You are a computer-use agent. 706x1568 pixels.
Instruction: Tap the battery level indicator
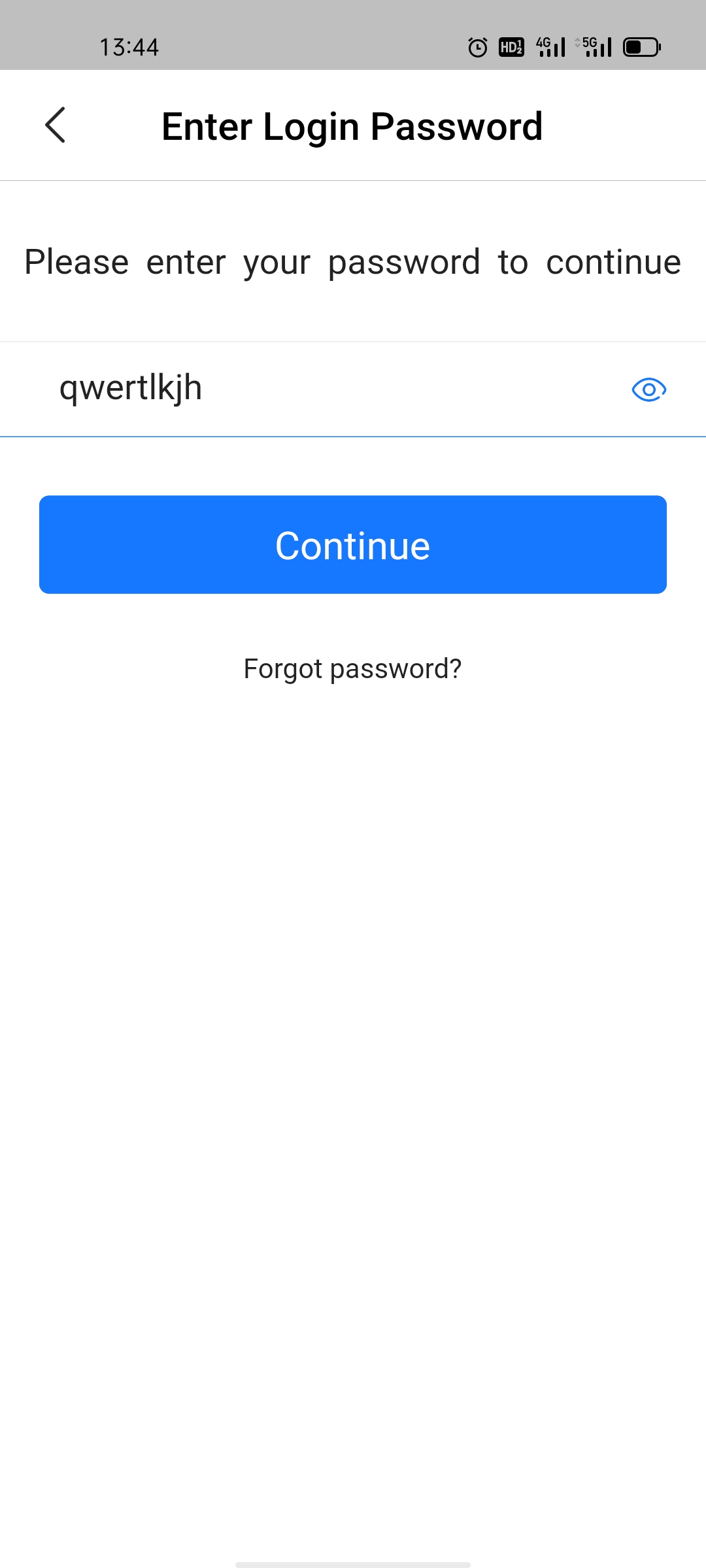641,47
